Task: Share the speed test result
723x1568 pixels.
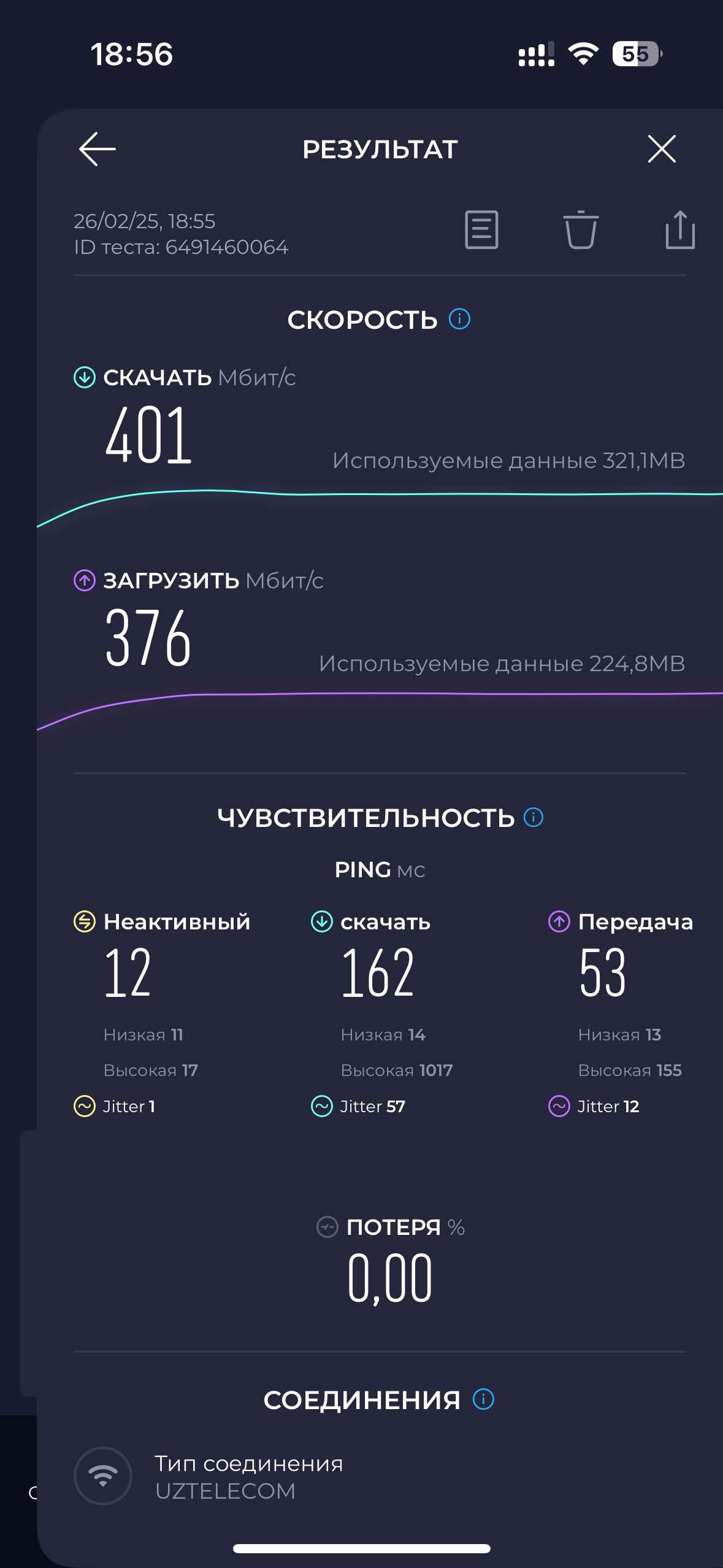Action: [x=680, y=230]
